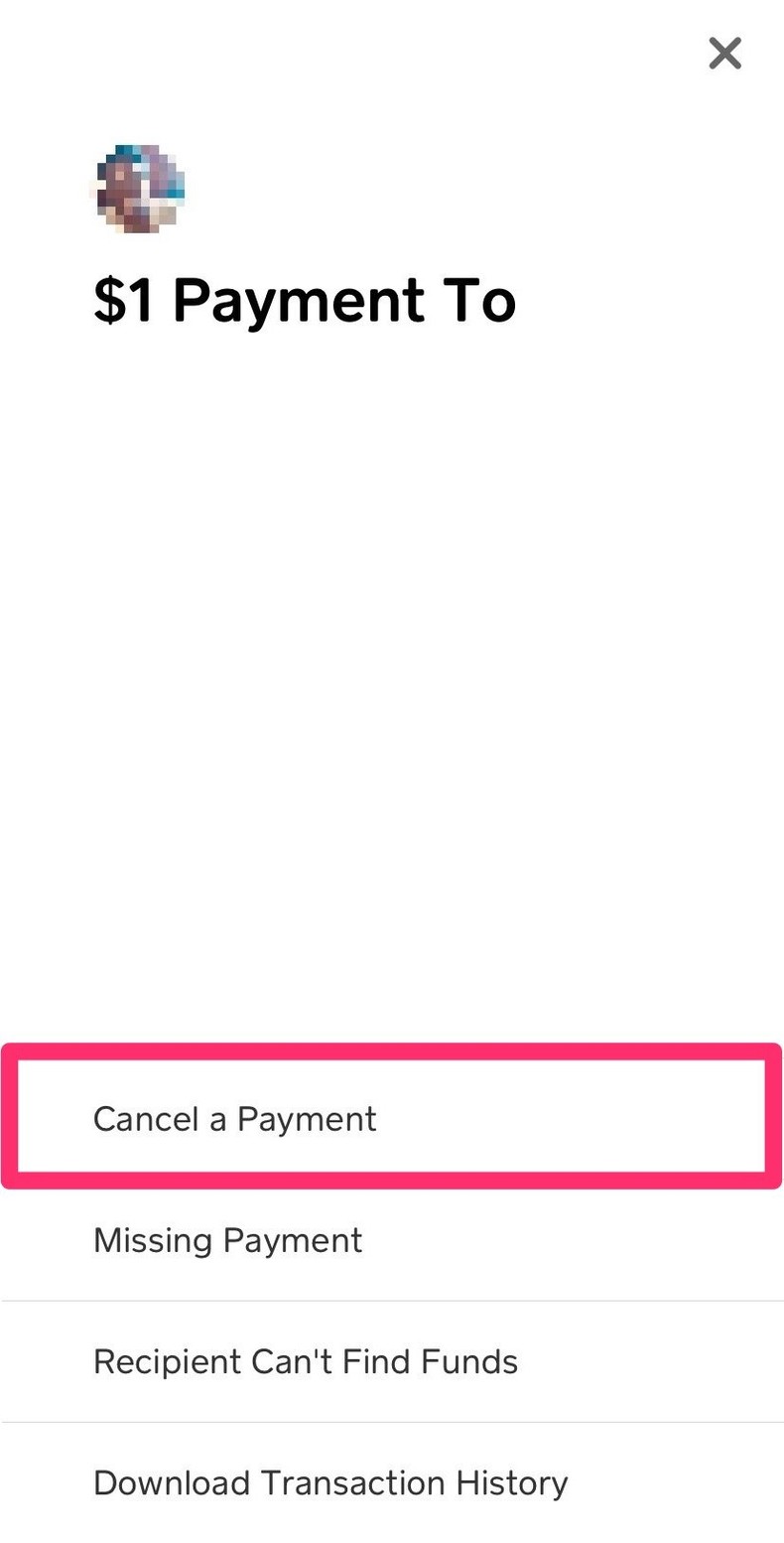Tap Download Transaction History at the bottom
784x1543 pixels.
coord(330,1482)
